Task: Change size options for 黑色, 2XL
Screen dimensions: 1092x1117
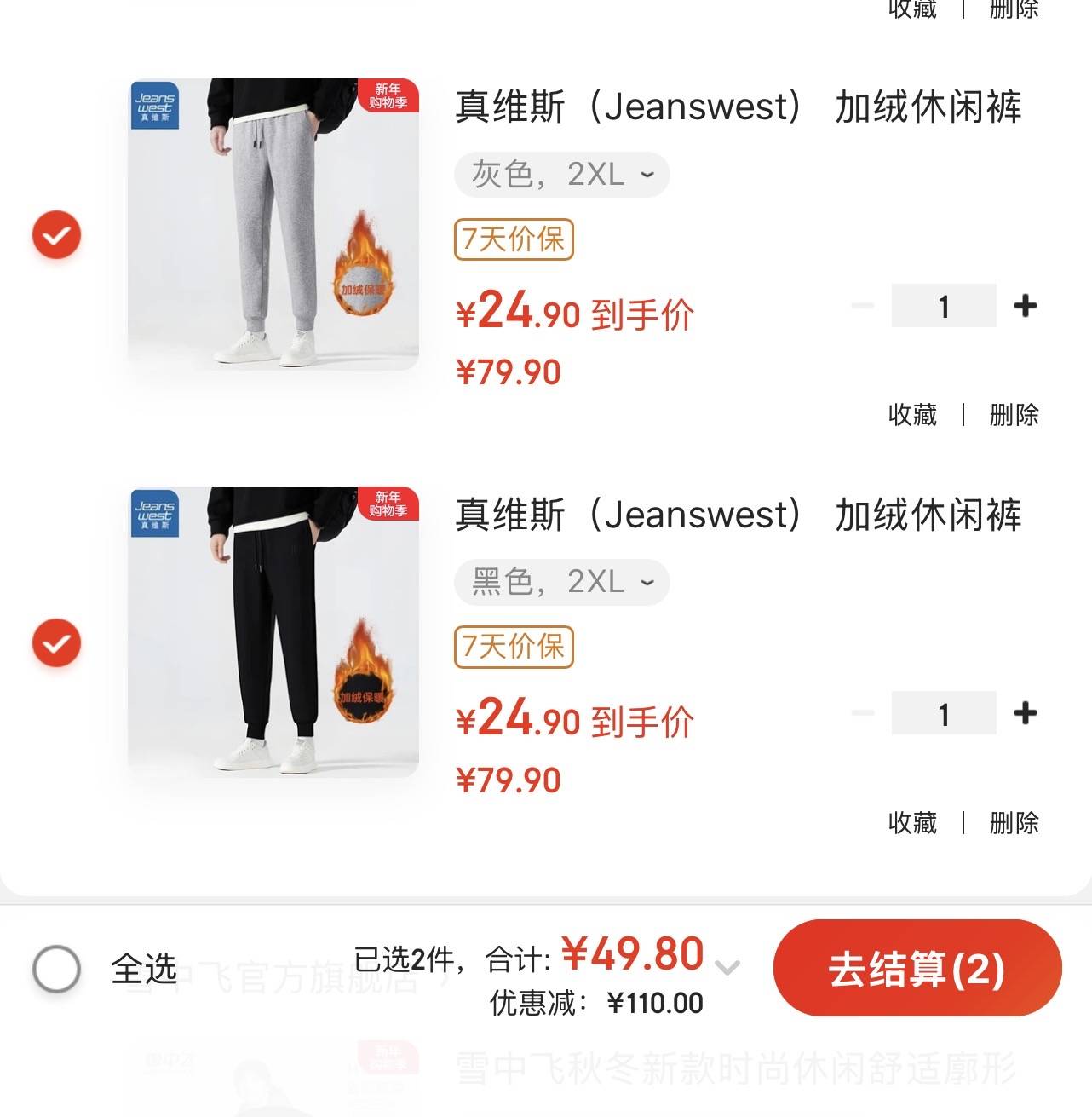Action: [x=562, y=582]
